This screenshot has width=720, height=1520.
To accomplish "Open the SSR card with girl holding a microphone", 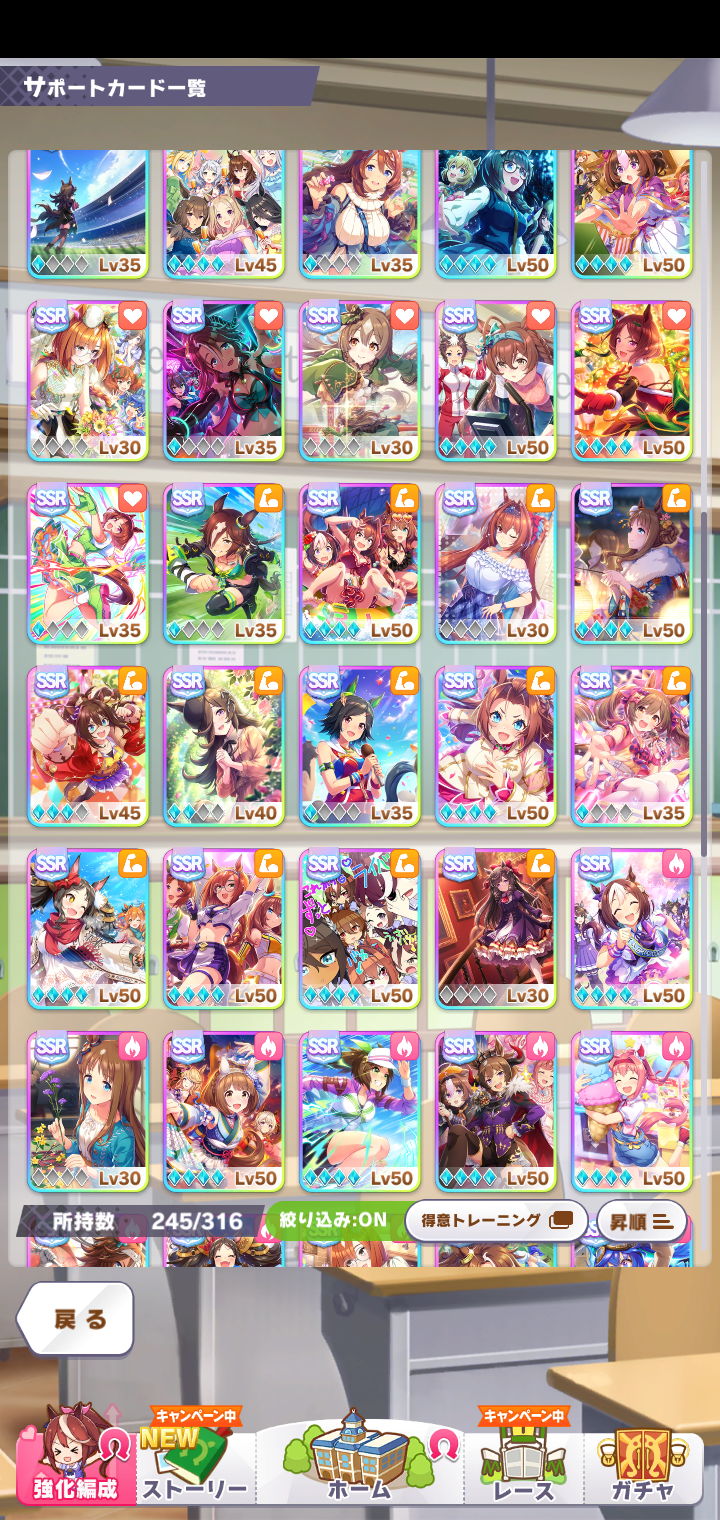I will [x=360, y=746].
